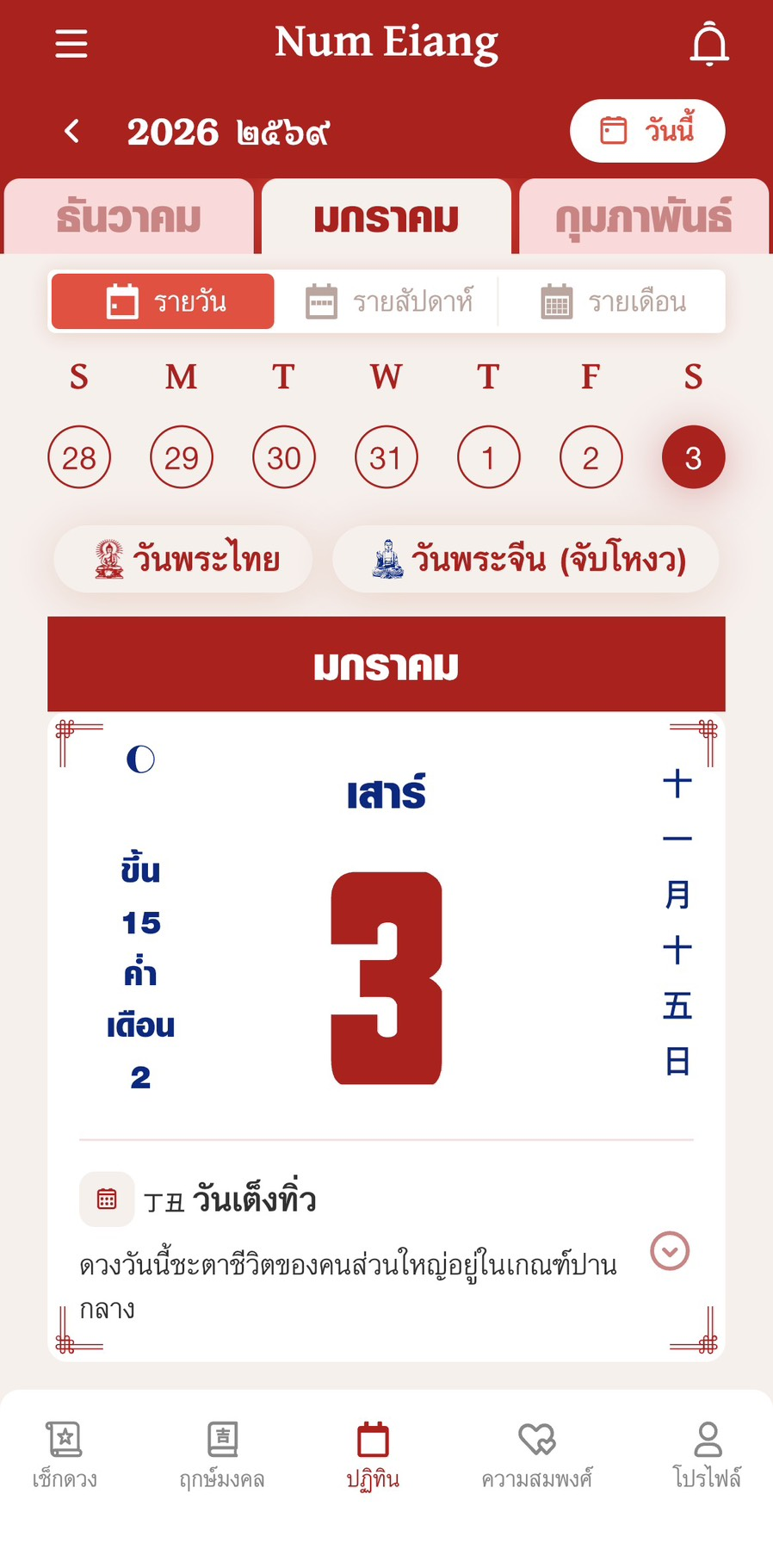Select date 28 in the week row
The width and height of the screenshot is (773, 1568).
pyautogui.click(x=79, y=457)
